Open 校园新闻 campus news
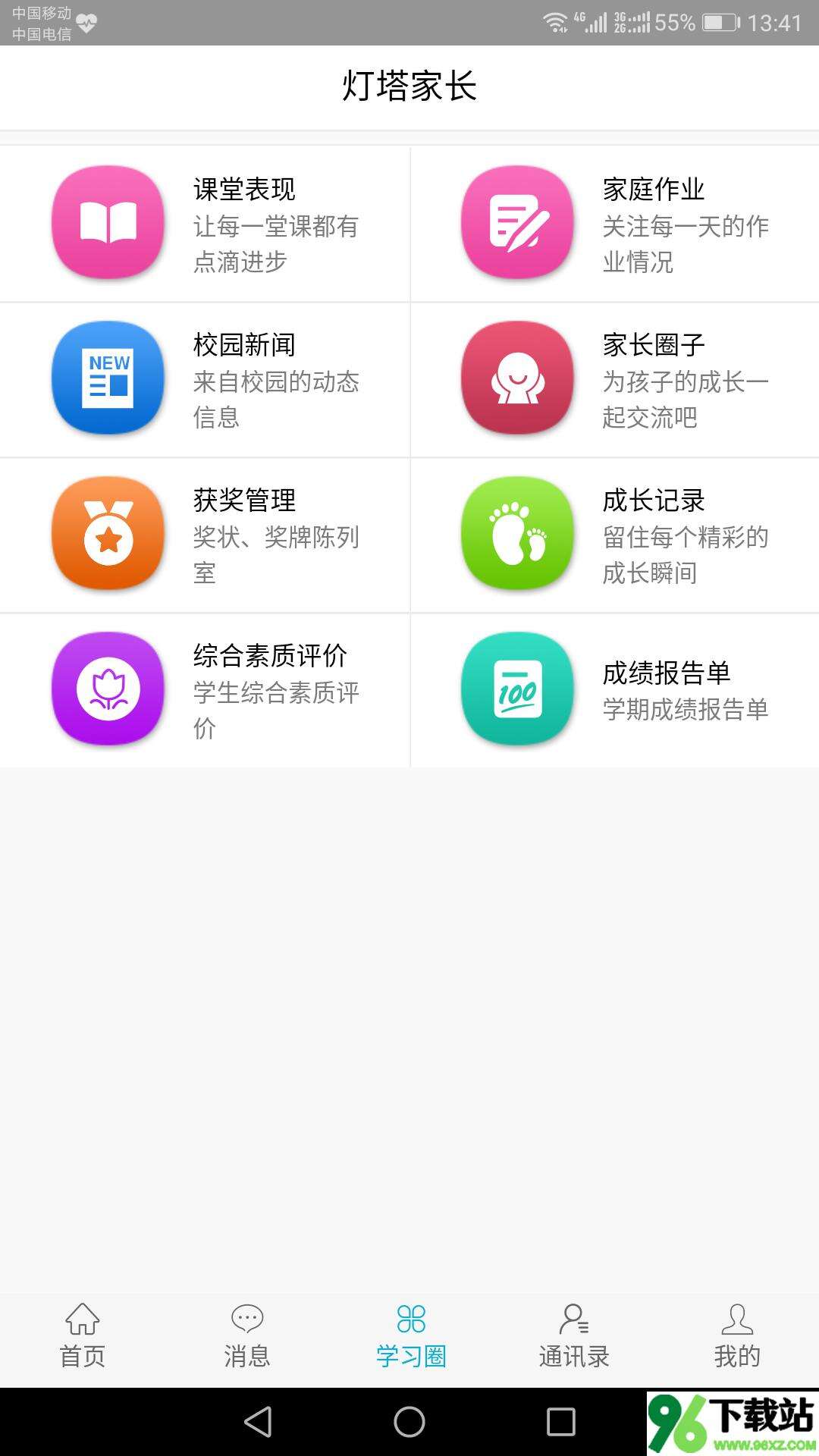 point(205,380)
